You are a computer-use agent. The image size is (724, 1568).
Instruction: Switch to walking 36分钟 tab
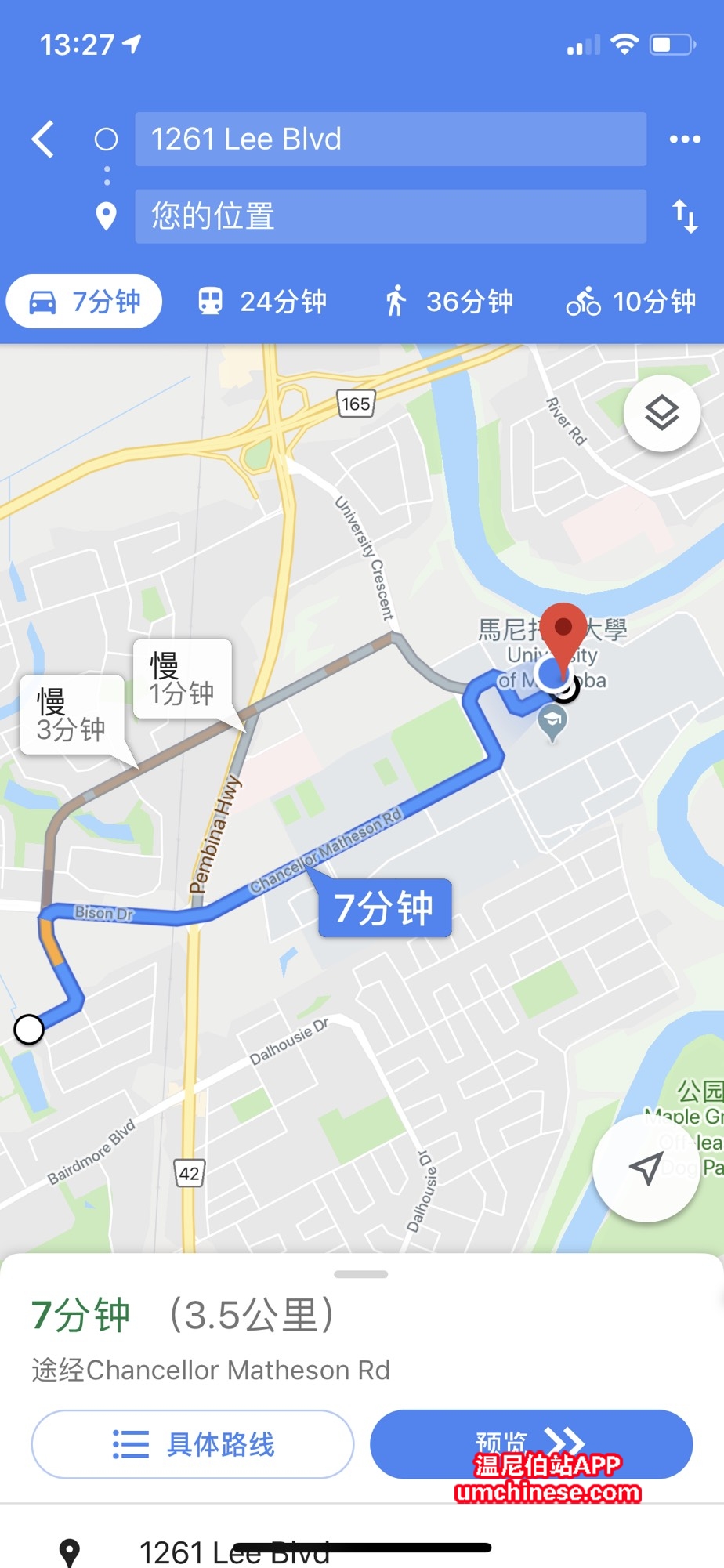point(449,302)
